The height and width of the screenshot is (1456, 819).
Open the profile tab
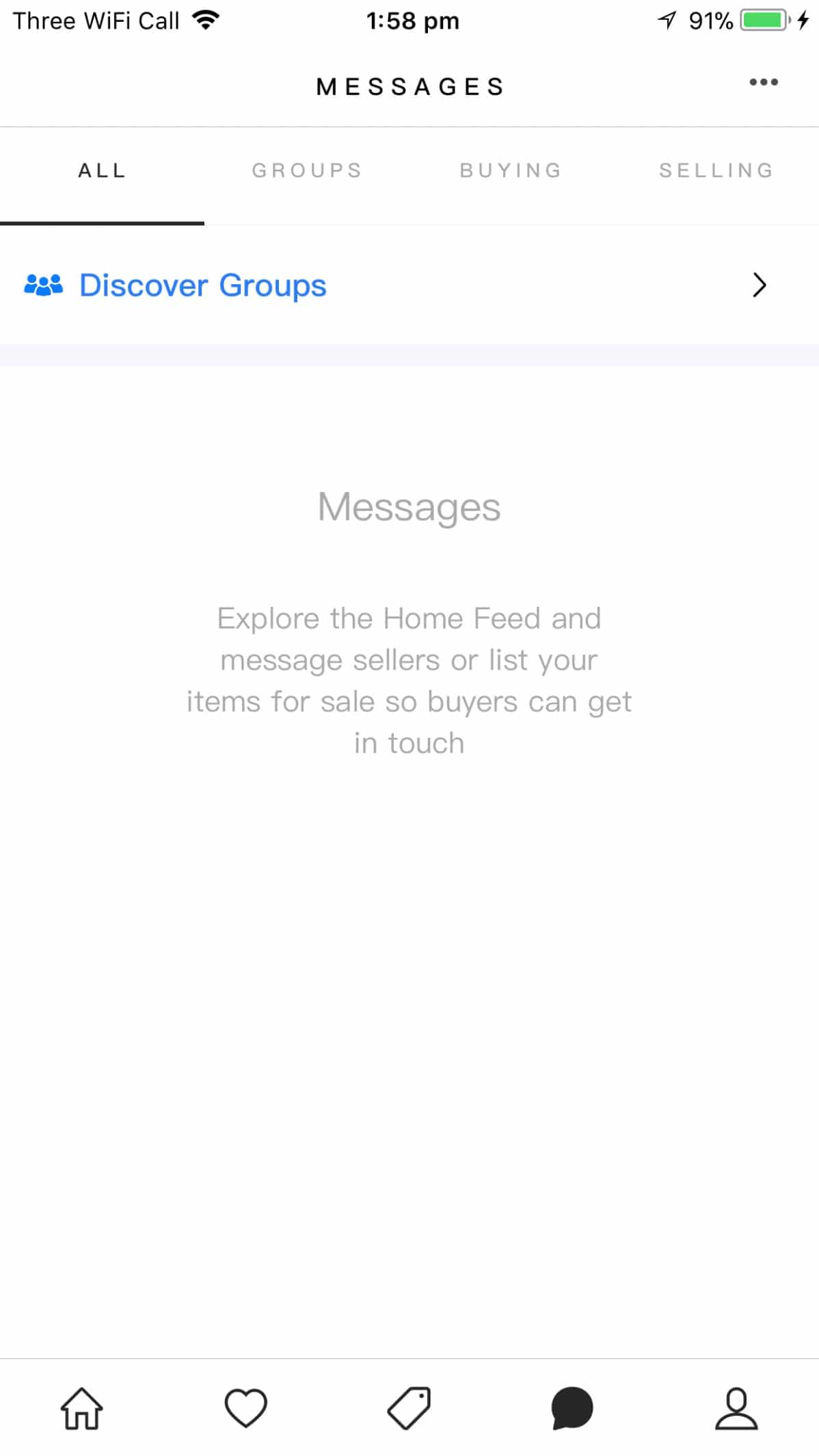point(736,1408)
